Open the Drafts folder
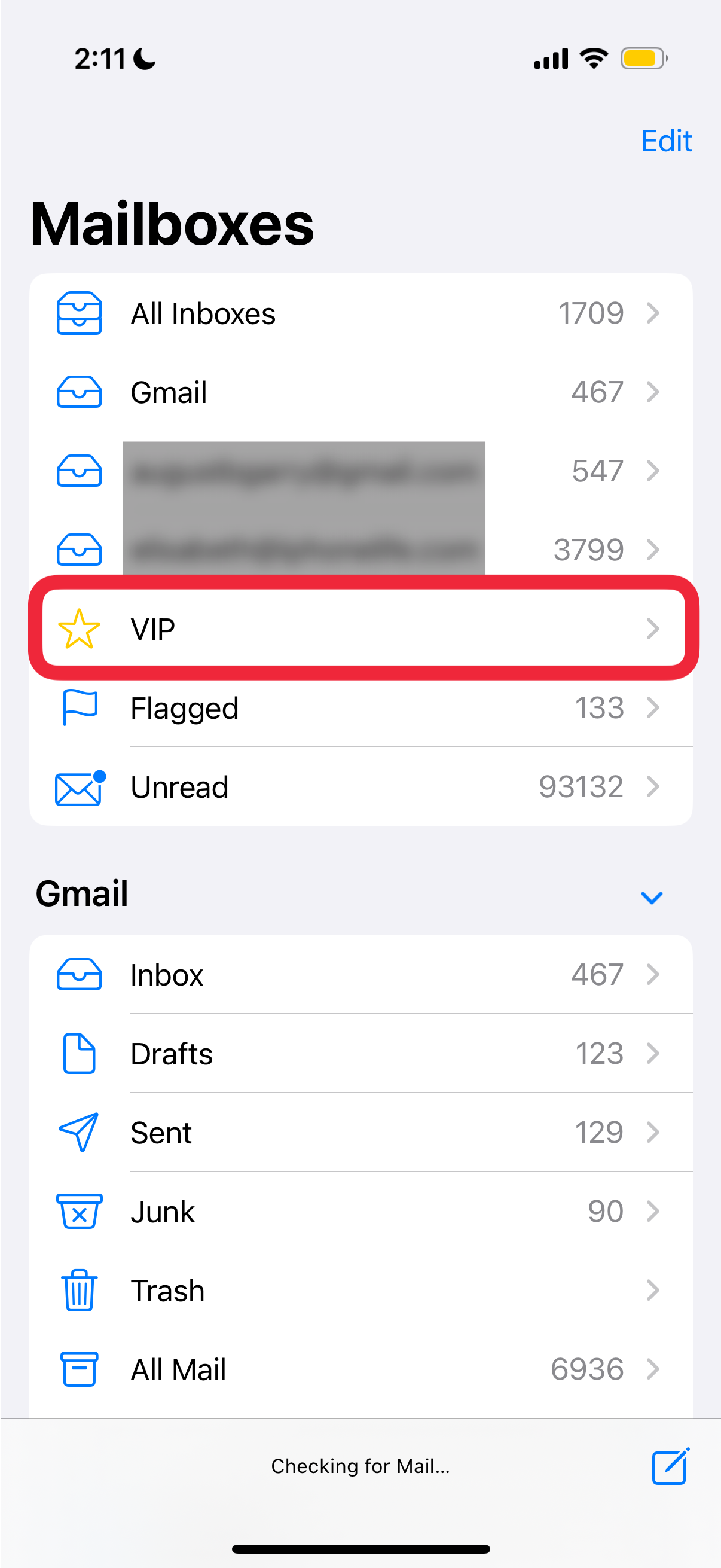Viewport: 721px width, 1568px height. click(360, 1054)
